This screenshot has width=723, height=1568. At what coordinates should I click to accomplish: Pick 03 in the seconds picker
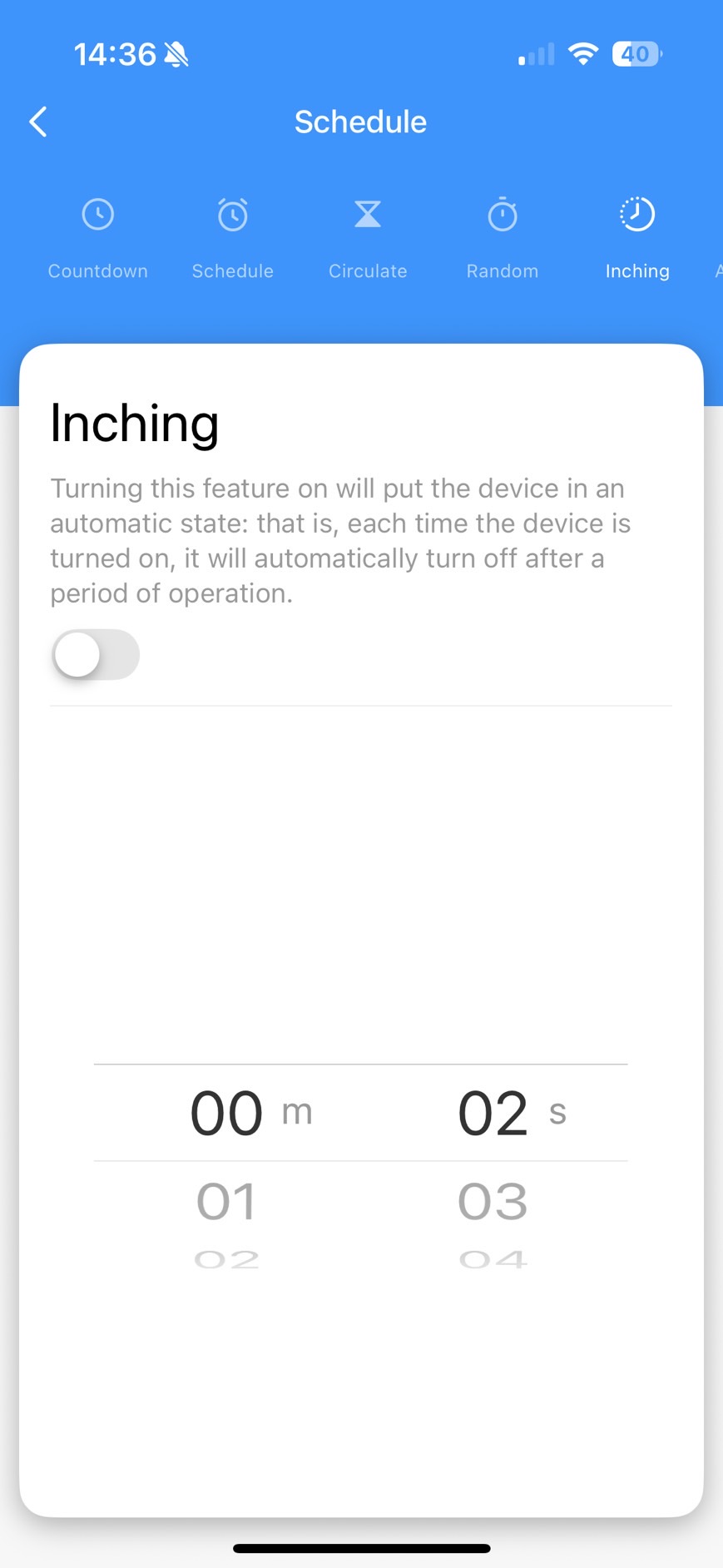493,1202
